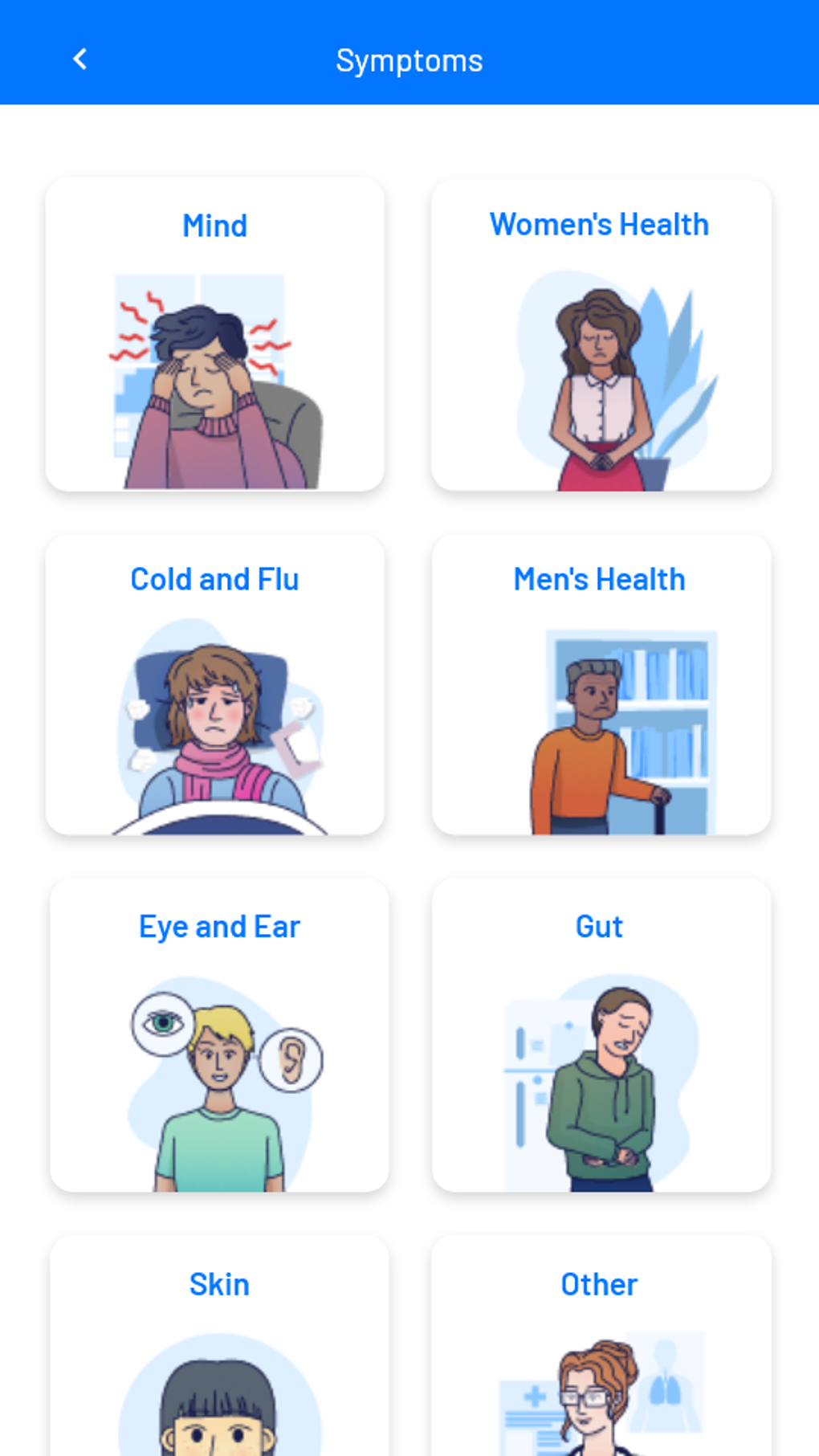Image resolution: width=819 pixels, height=1456 pixels.
Task: Click the Mind category title text
Action: pyautogui.click(x=214, y=225)
